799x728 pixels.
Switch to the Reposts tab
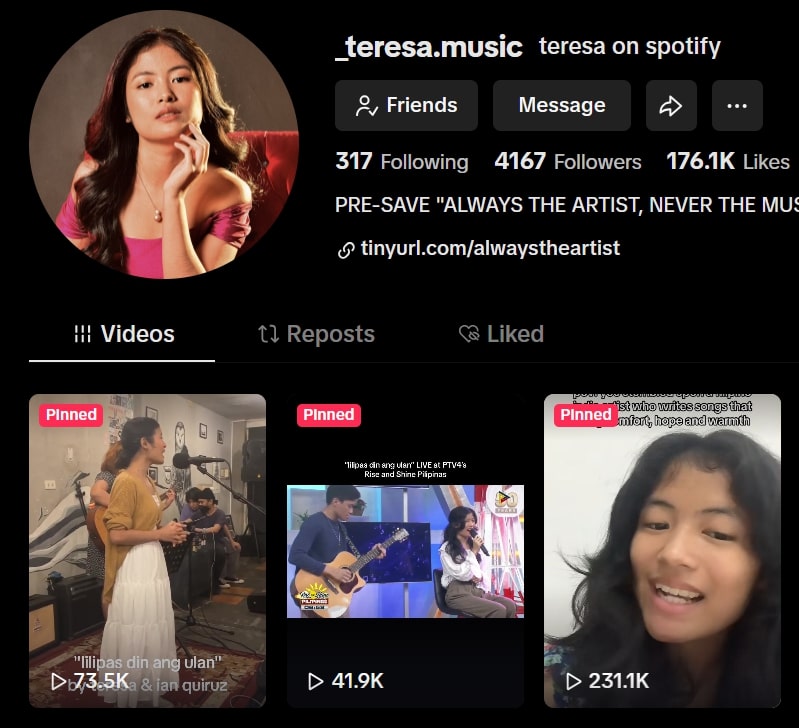[316, 334]
